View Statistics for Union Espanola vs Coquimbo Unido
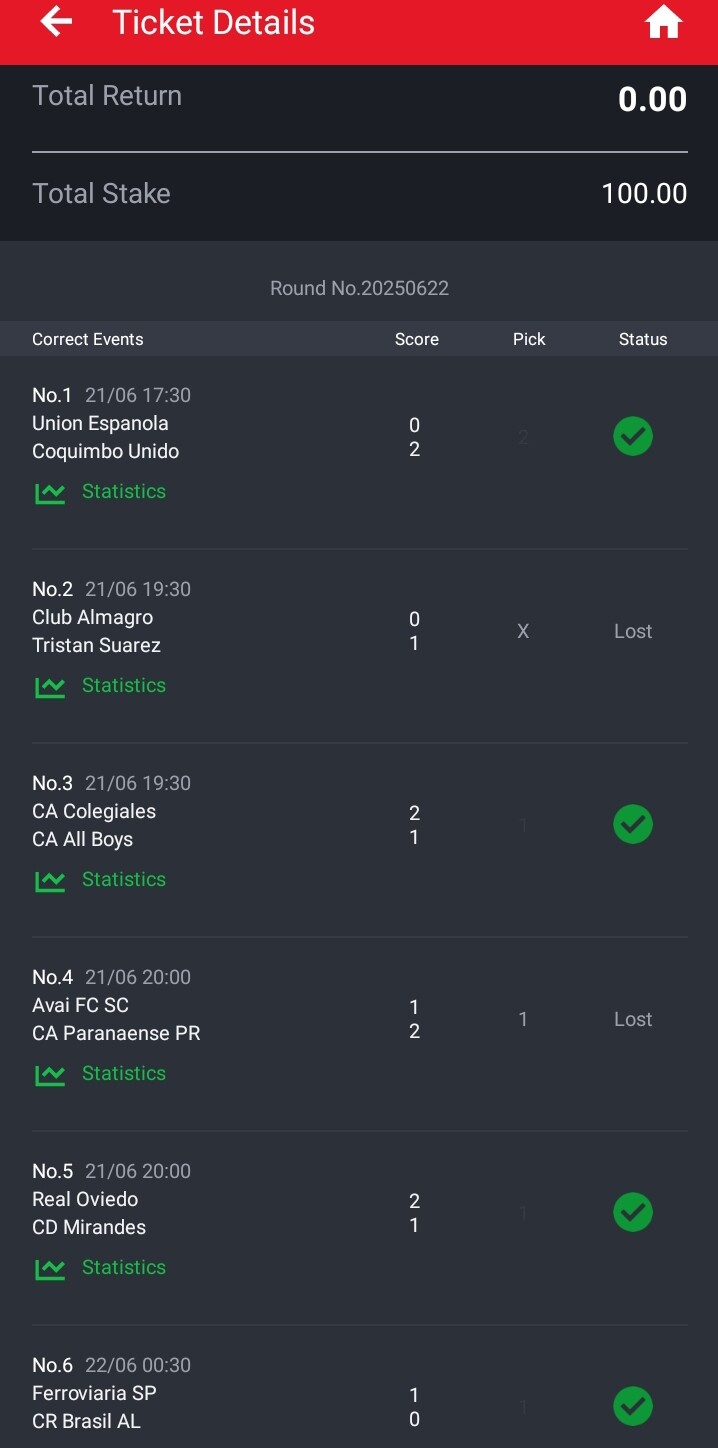Image resolution: width=718 pixels, height=1448 pixels. coord(100,492)
